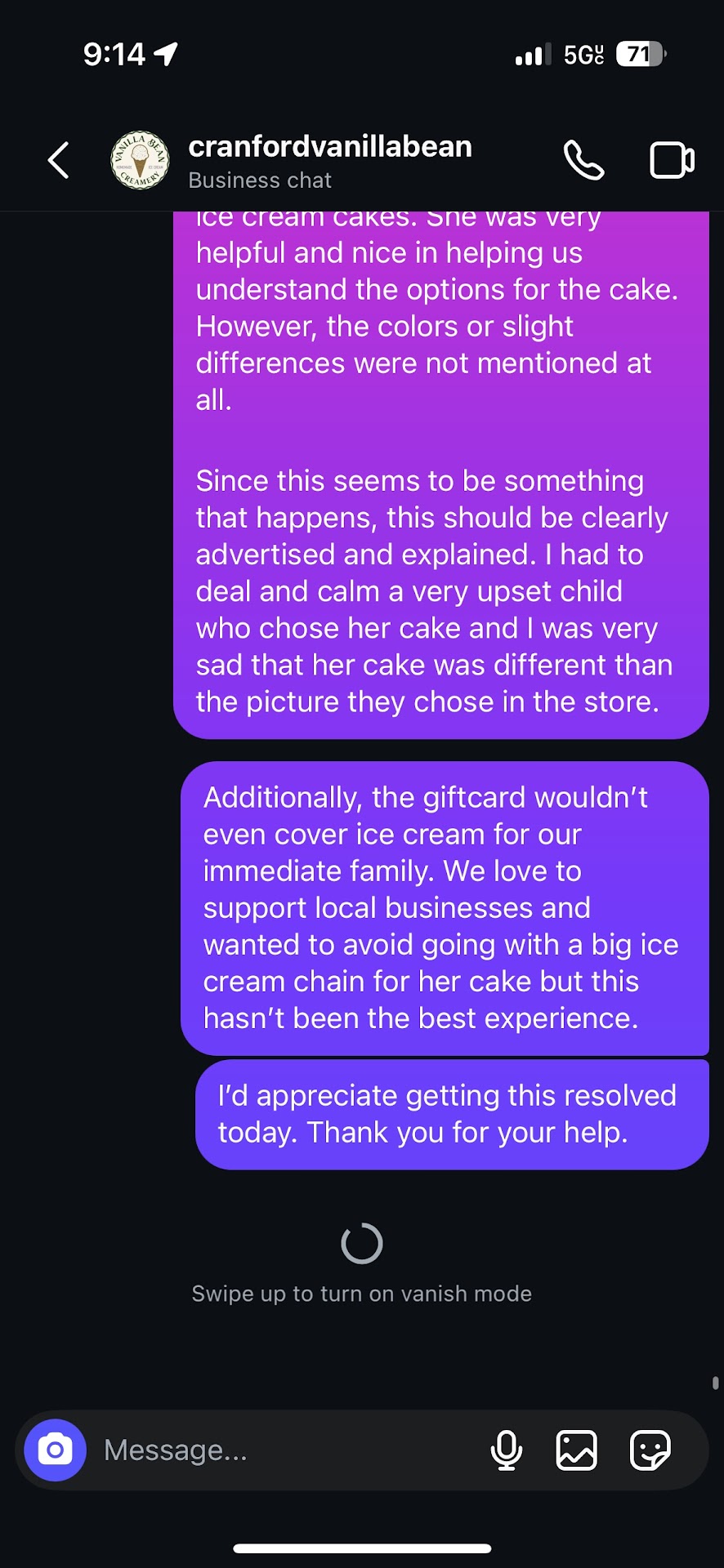The height and width of the screenshot is (1568, 724).
Task: Open cranfordvanillabean profile from chat header
Action: click(x=329, y=148)
